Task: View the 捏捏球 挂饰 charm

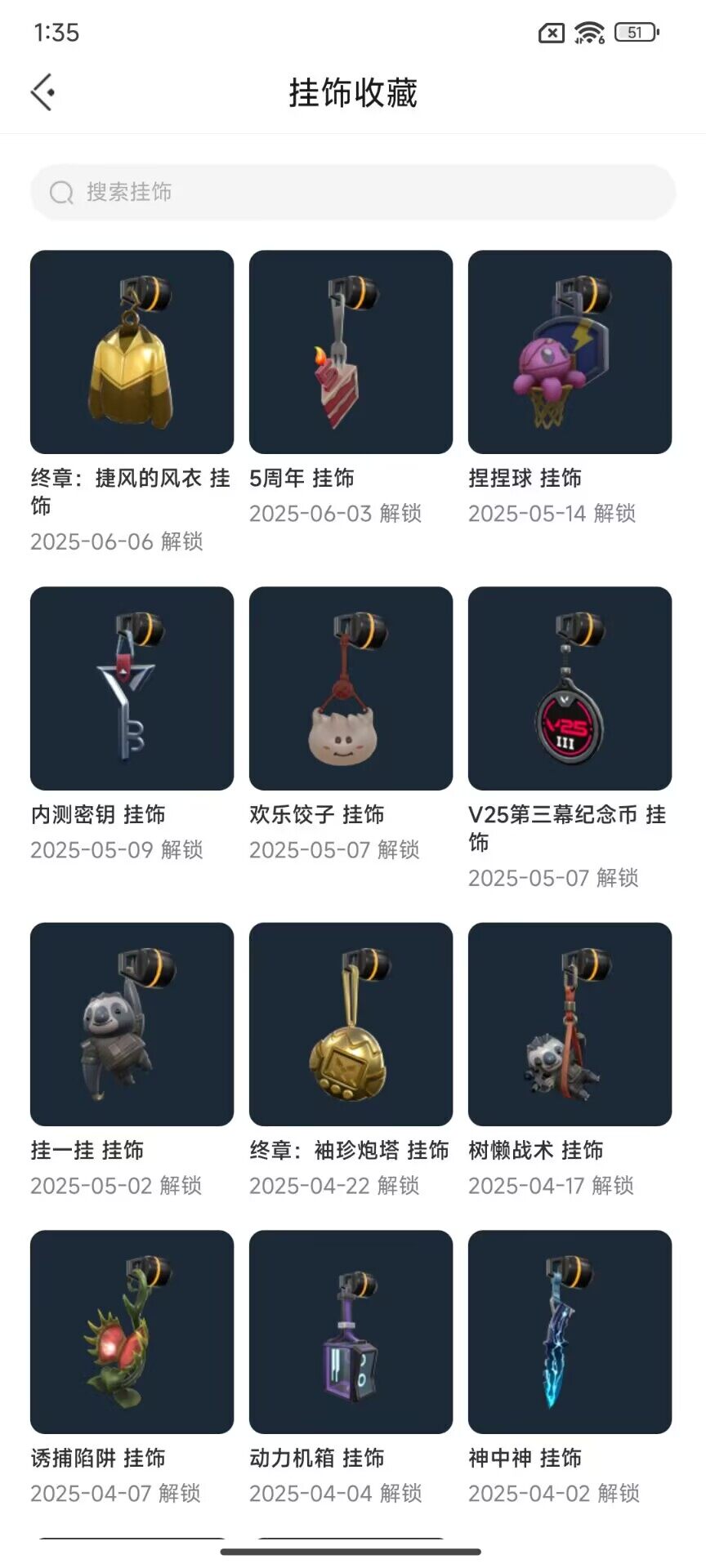Action: 570,352
